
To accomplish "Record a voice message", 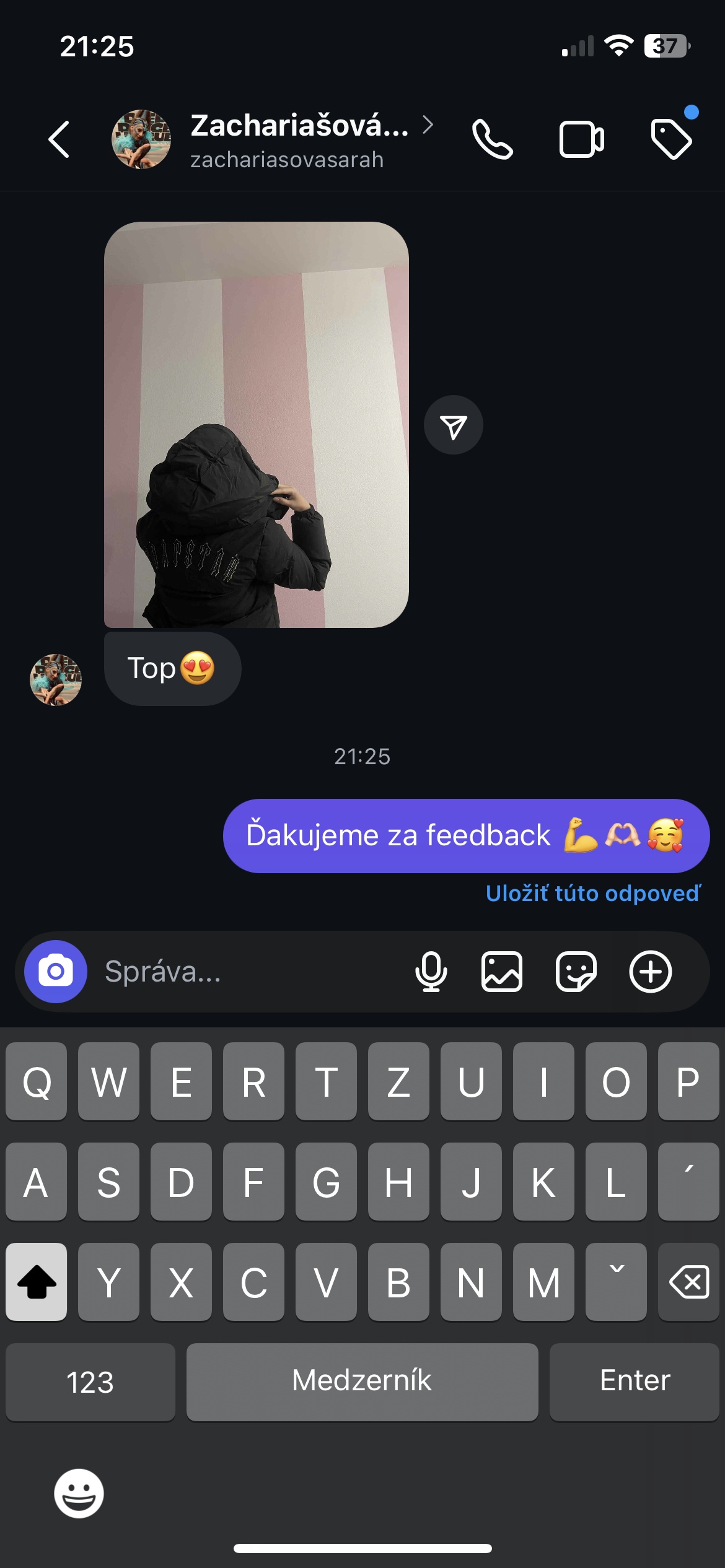I will pyautogui.click(x=431, y=972).
